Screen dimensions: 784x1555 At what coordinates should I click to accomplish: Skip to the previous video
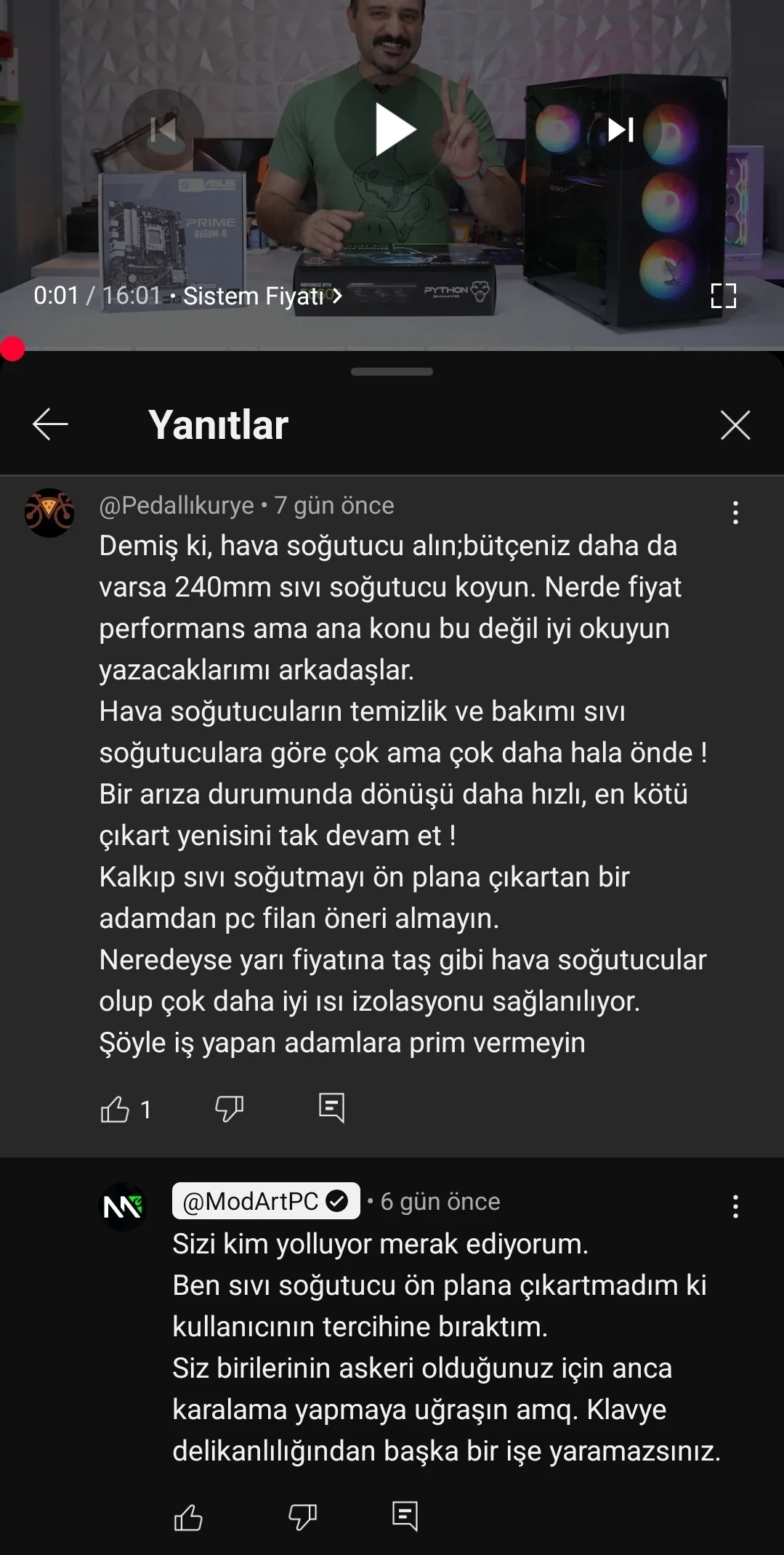tap(163, 130)
